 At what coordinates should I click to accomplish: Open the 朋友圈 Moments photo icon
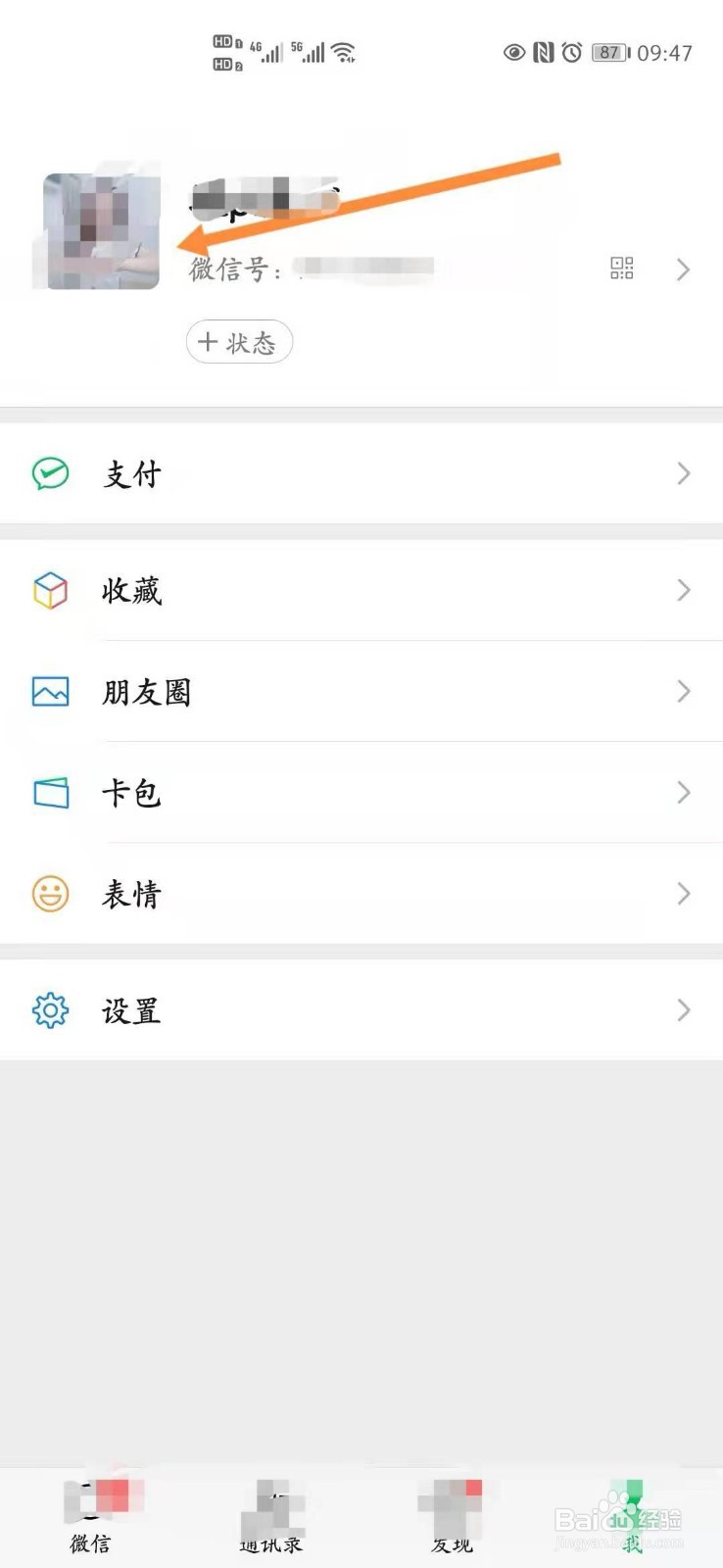pyautogui.click(x=50, y=691)
